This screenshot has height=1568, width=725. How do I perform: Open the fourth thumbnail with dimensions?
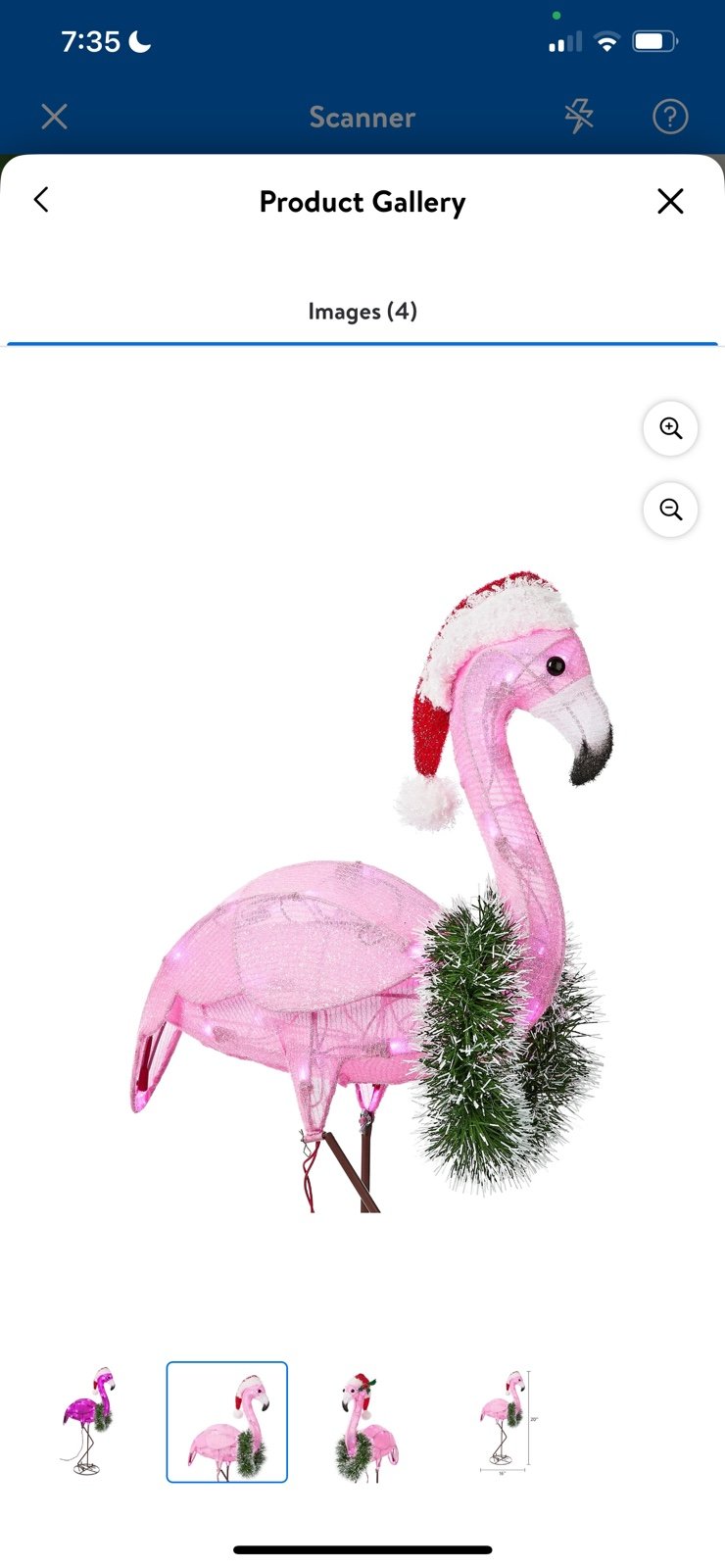[x=505, y=1421]
